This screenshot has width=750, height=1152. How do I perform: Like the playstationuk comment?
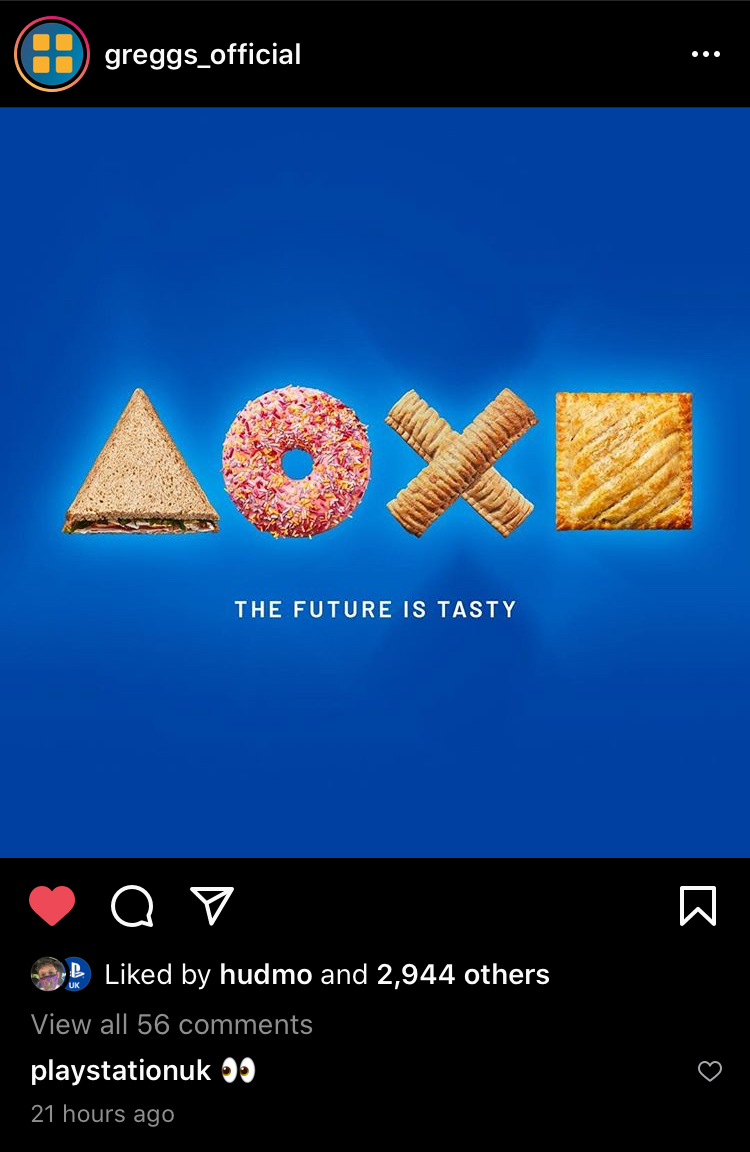point(709,1072)
